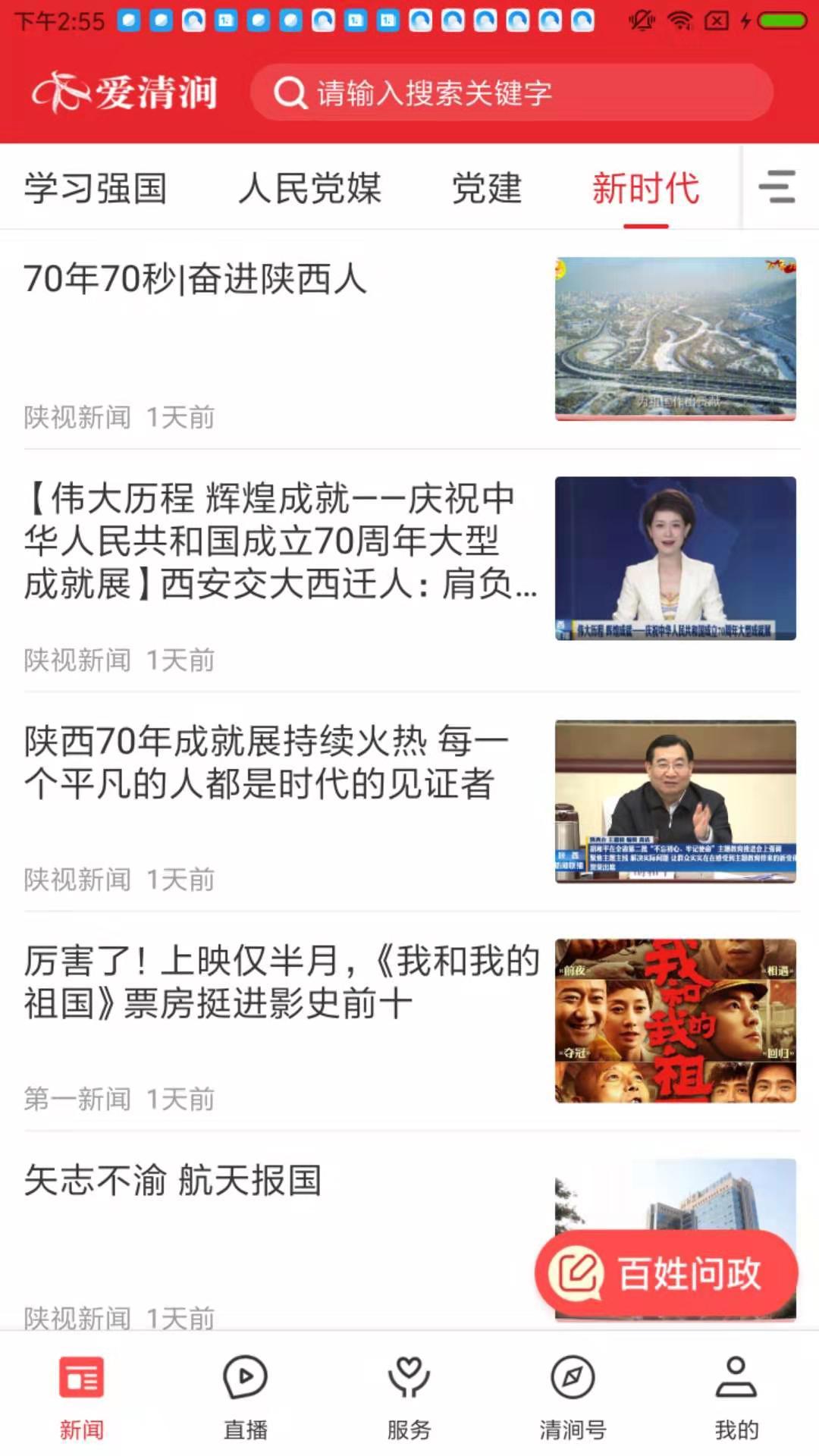Open article 矢志不渝 航天报国
Viewport: 819px width, 1456px height.
[173, 1181]
